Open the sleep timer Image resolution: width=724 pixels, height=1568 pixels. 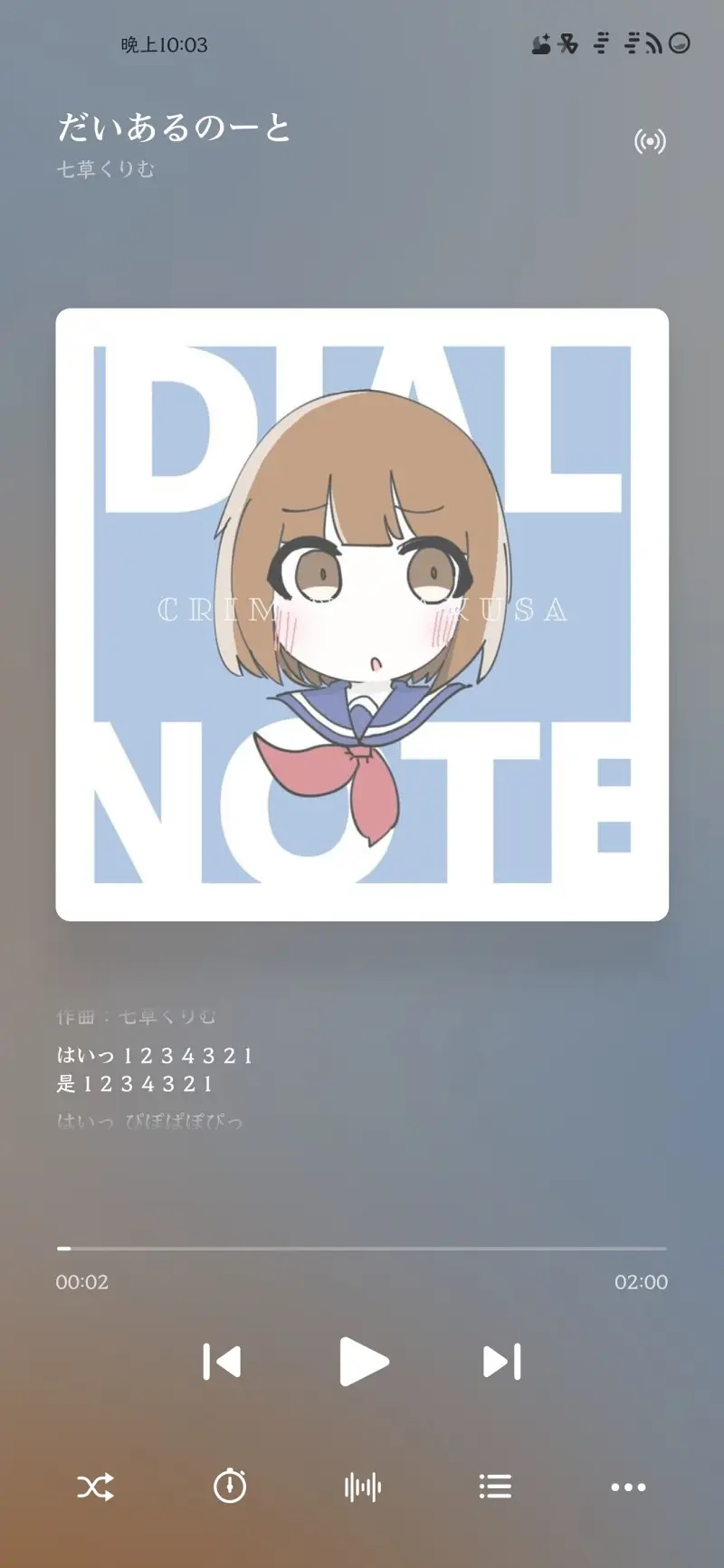[x=230, y=1487]
